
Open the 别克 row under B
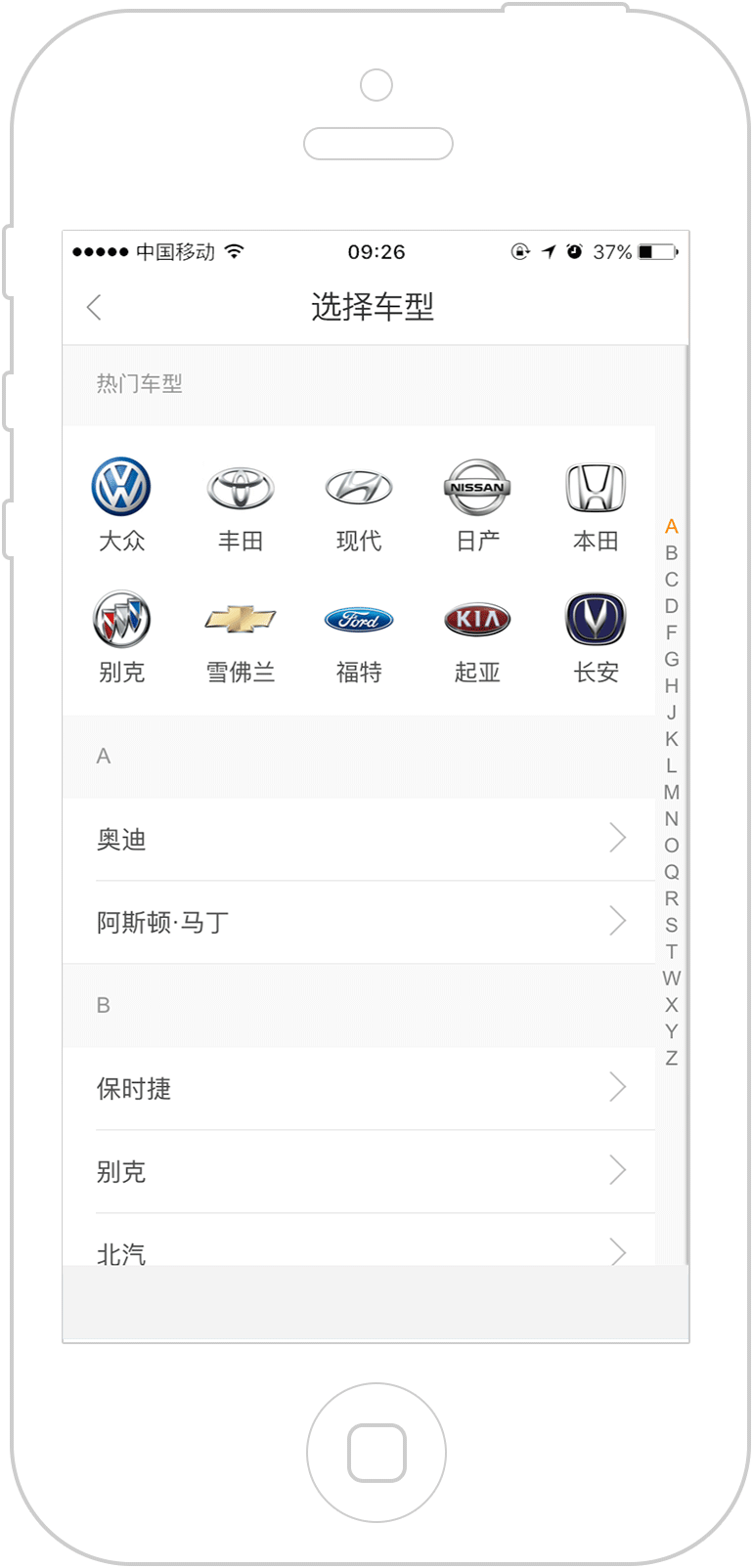pos(359,1171)
